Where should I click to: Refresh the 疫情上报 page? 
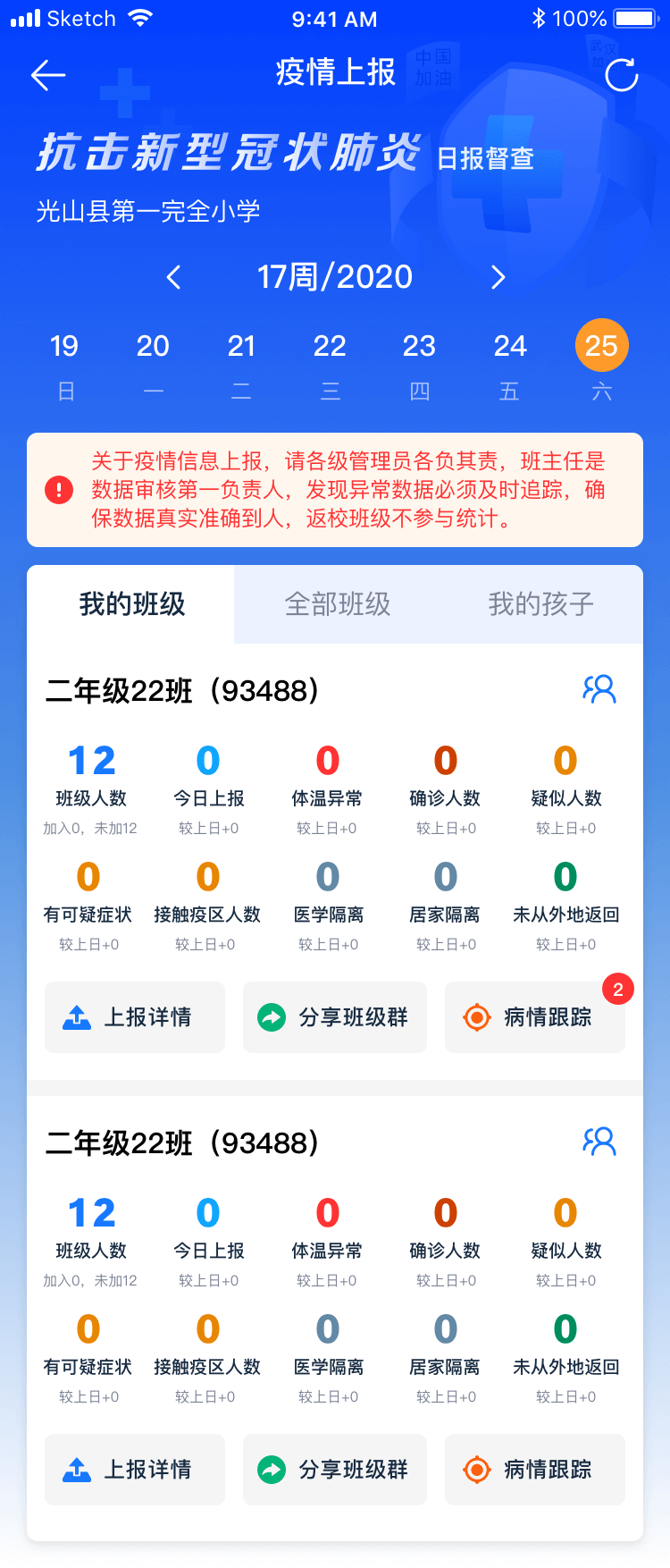coord(621,75)
